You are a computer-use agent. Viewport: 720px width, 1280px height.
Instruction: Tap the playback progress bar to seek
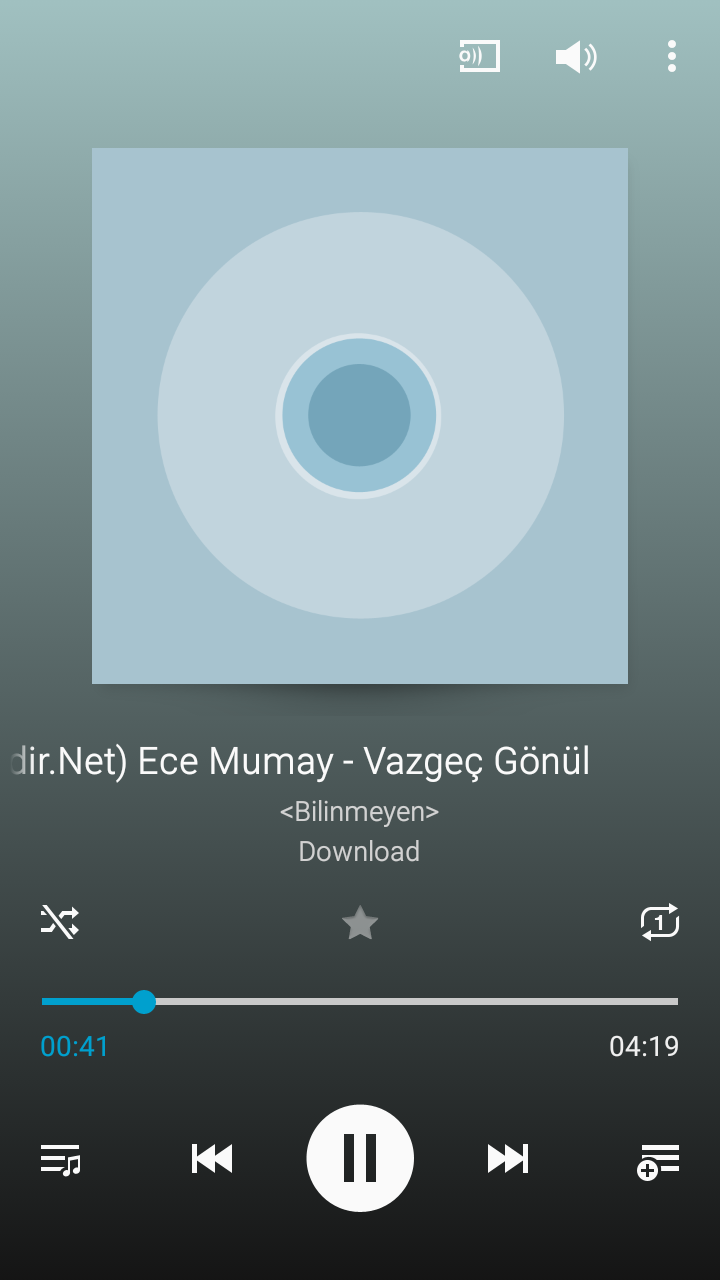(400, 1001)
